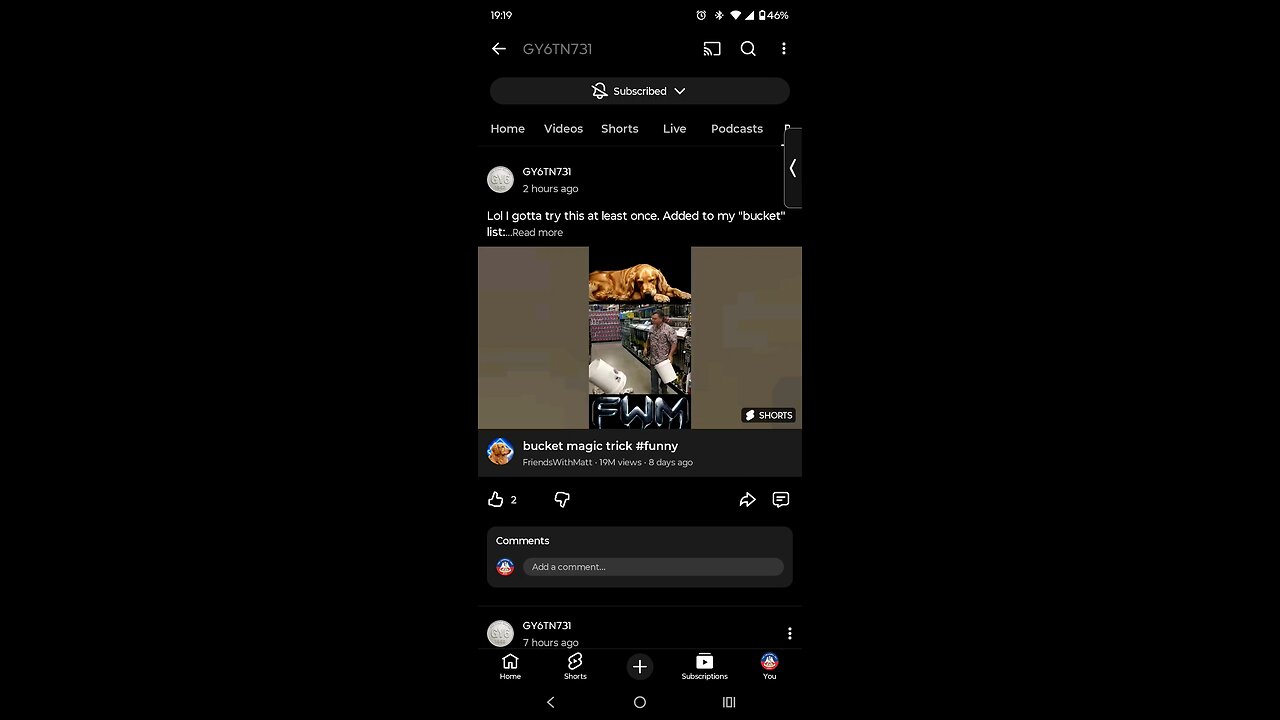This screenshot has width=1280, height=720.
Task: Share the bucket list post
Action: [747, 499]
